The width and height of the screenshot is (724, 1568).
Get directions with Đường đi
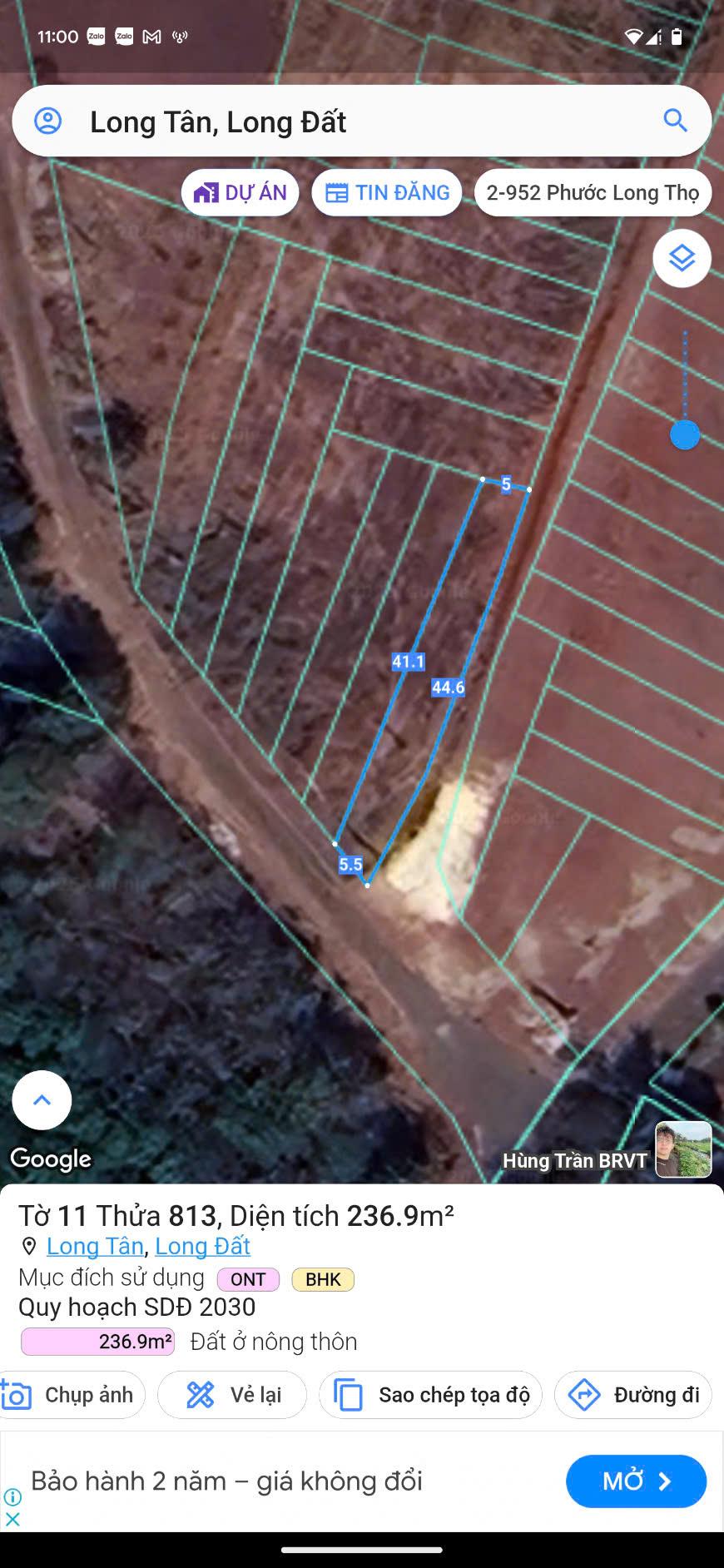[x=632, y=1395]
